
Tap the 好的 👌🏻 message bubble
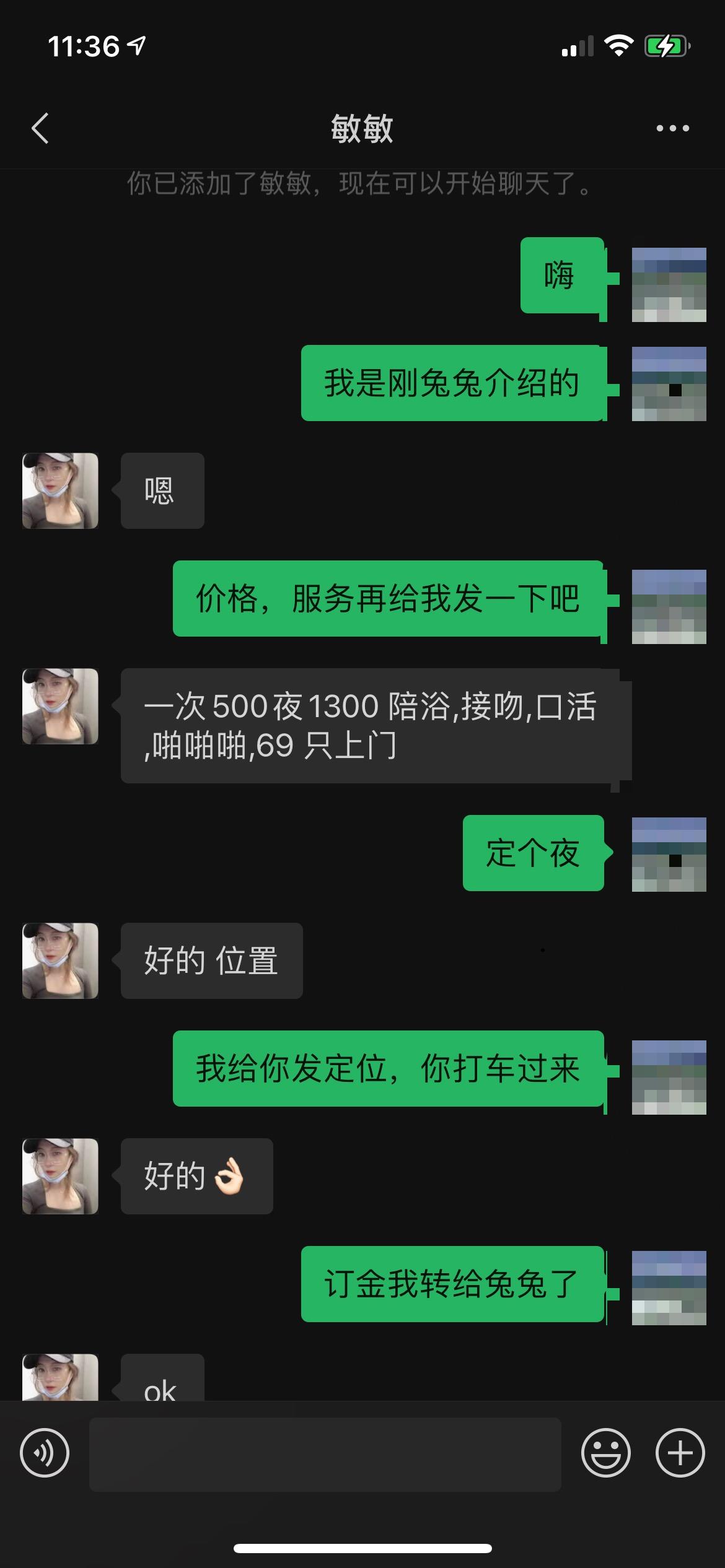196,1177
